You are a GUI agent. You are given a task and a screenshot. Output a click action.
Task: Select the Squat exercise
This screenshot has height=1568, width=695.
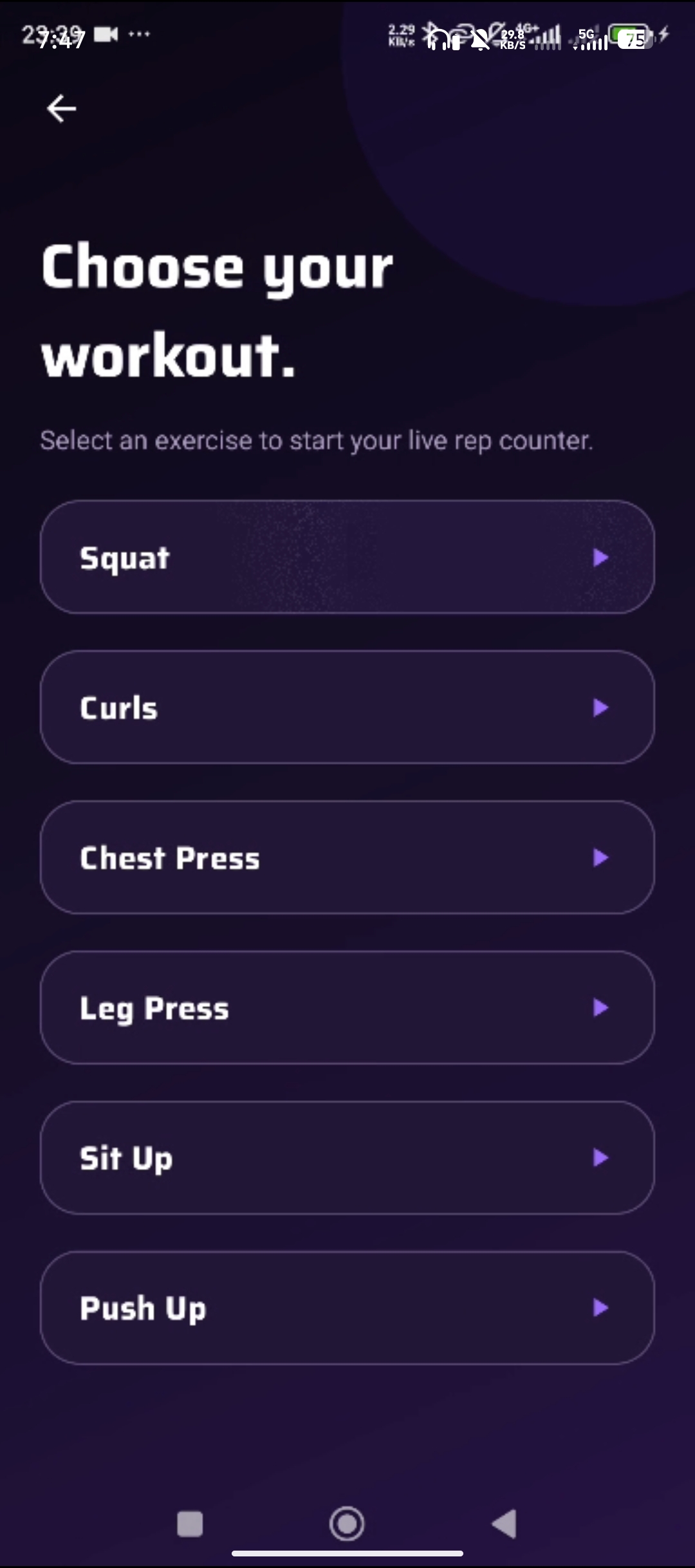[x=347, y=557]
